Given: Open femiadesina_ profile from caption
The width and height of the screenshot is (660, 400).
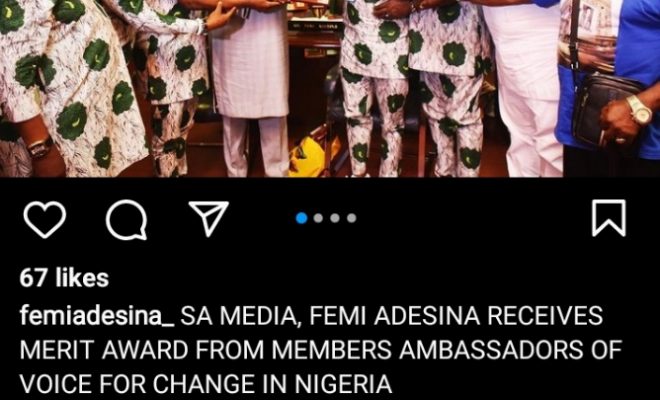Looking at the screenshot, I should pos(97,317).
